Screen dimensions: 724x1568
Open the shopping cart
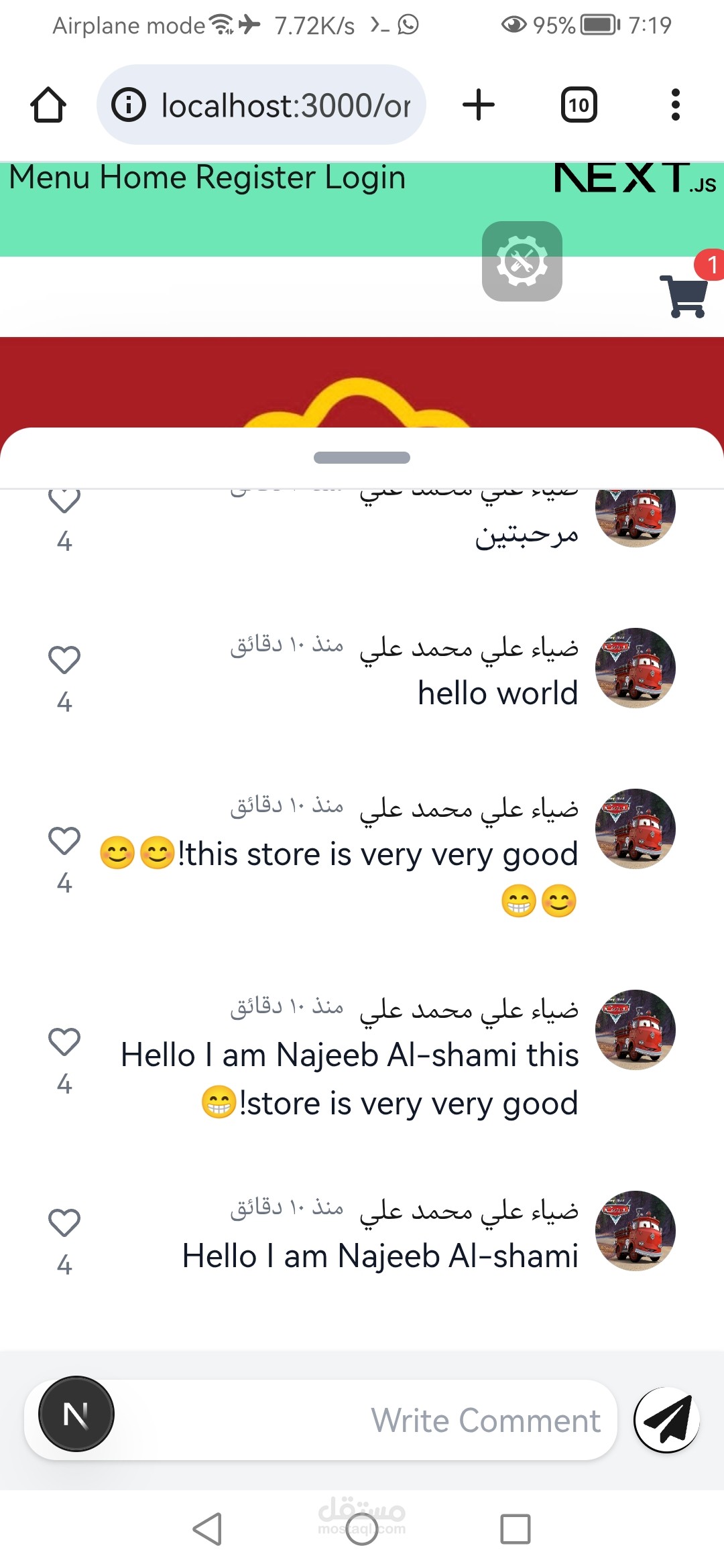click(685, 296)
